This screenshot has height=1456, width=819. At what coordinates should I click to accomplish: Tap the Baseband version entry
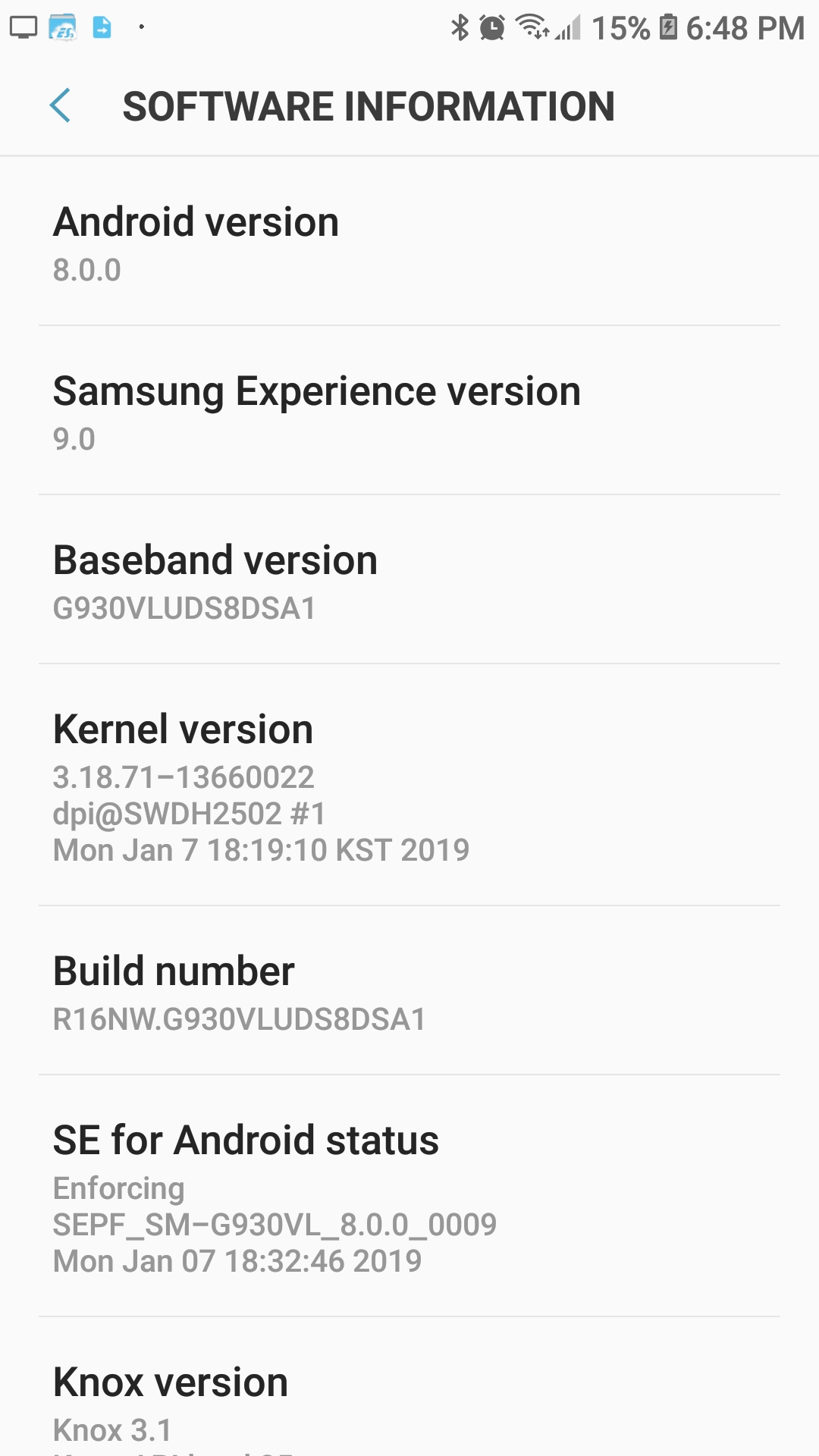pos(409,580)
